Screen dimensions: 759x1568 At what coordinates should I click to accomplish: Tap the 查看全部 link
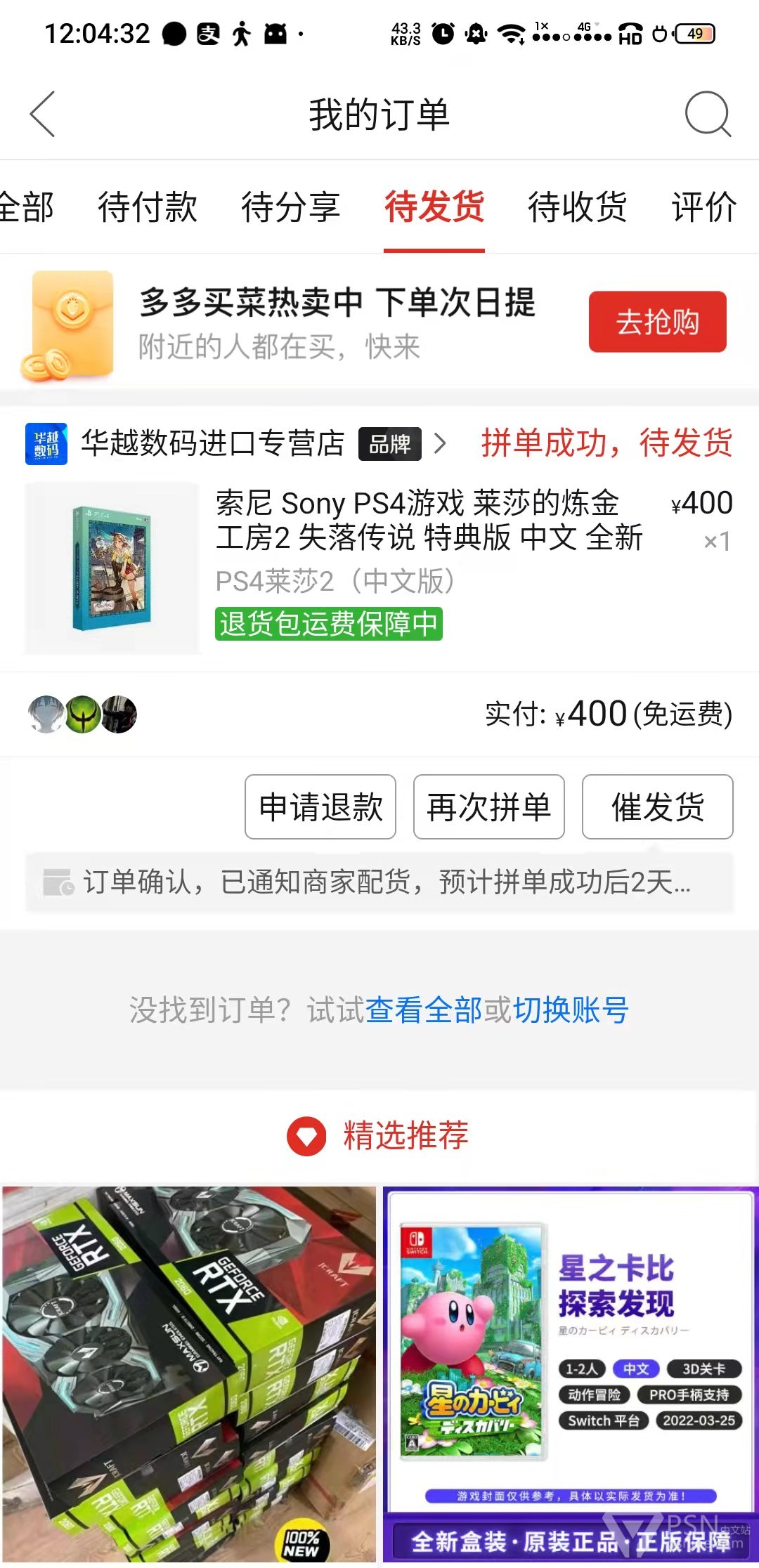point(424,1010)
